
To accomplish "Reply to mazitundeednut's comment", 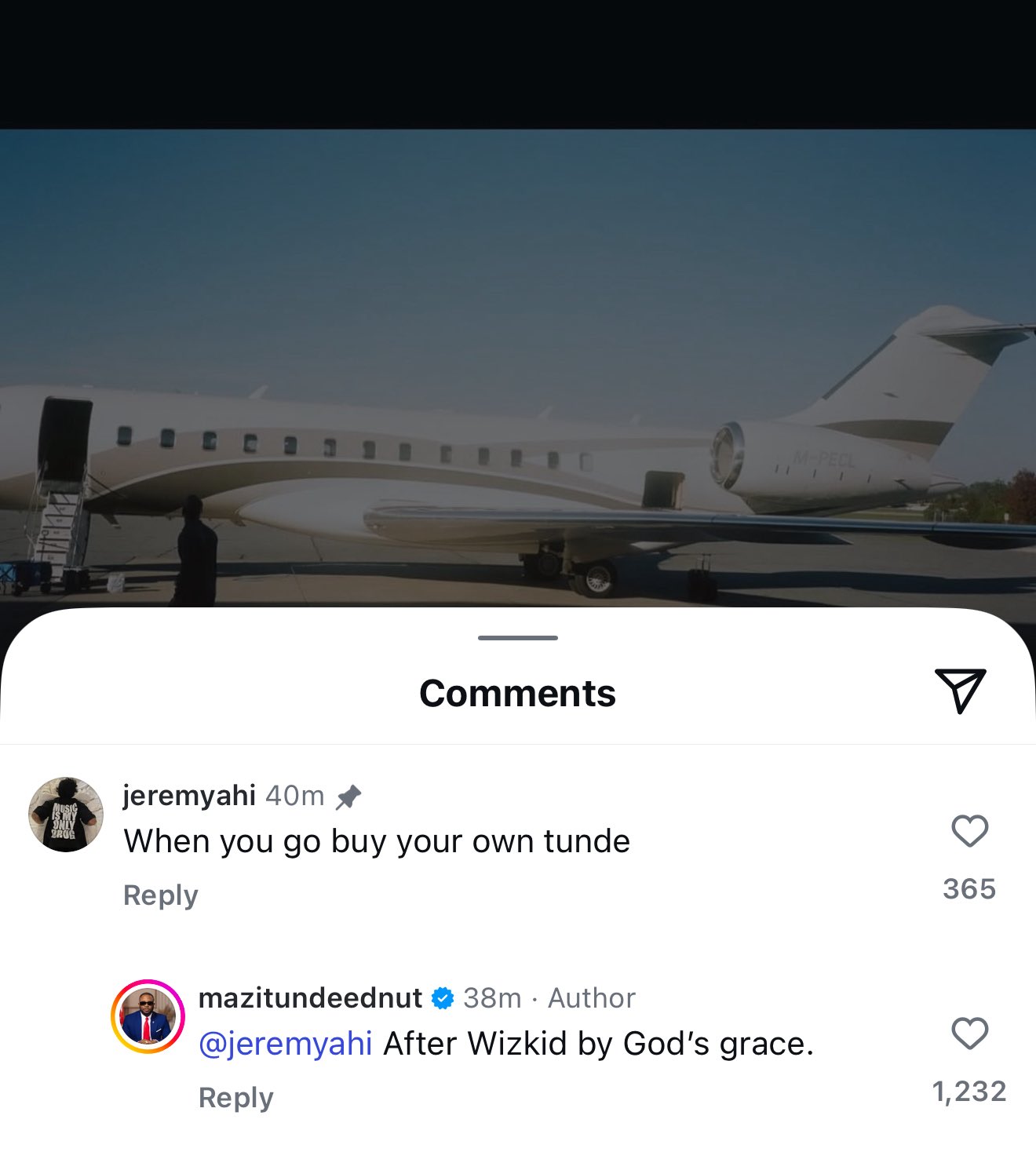I will pos(235,1098).
